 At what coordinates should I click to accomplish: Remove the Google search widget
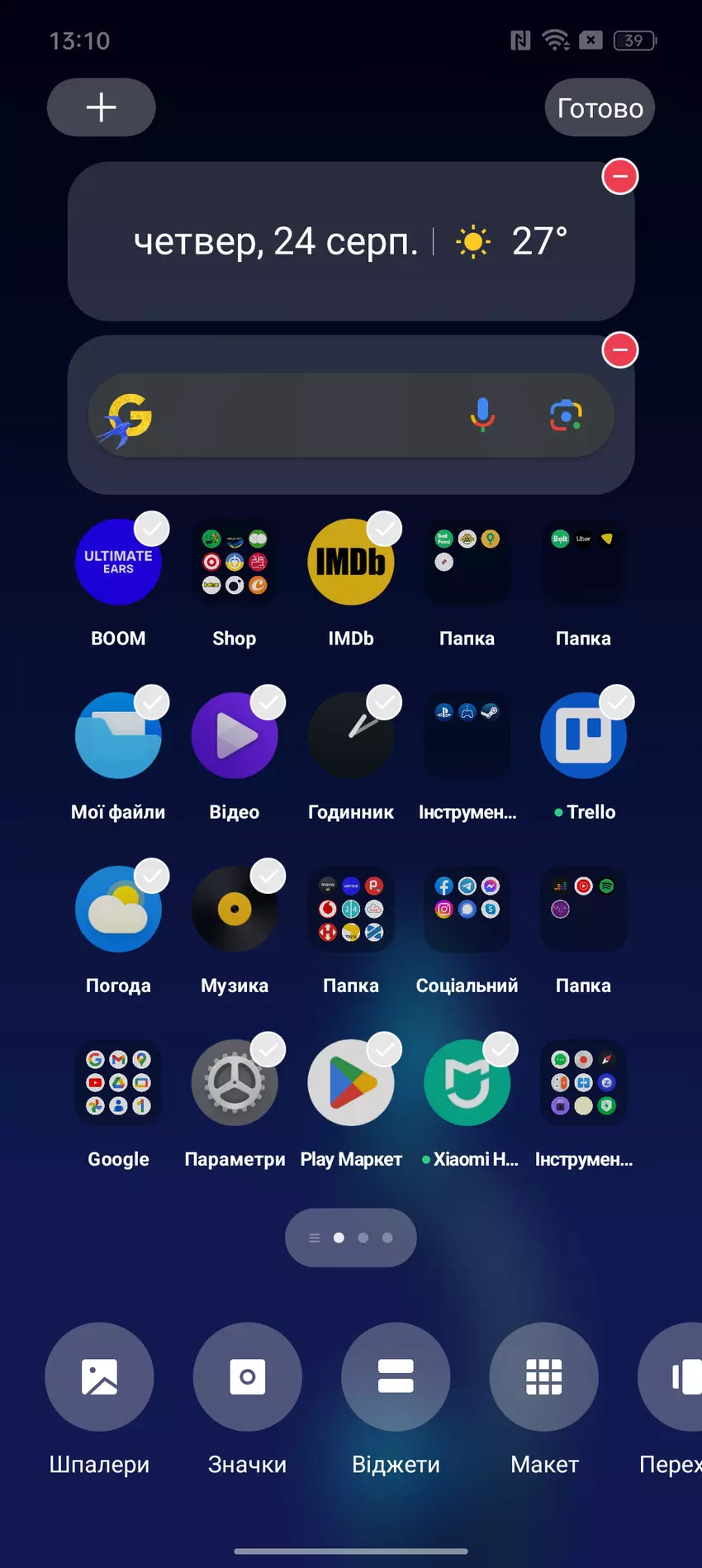pos(620,350)
